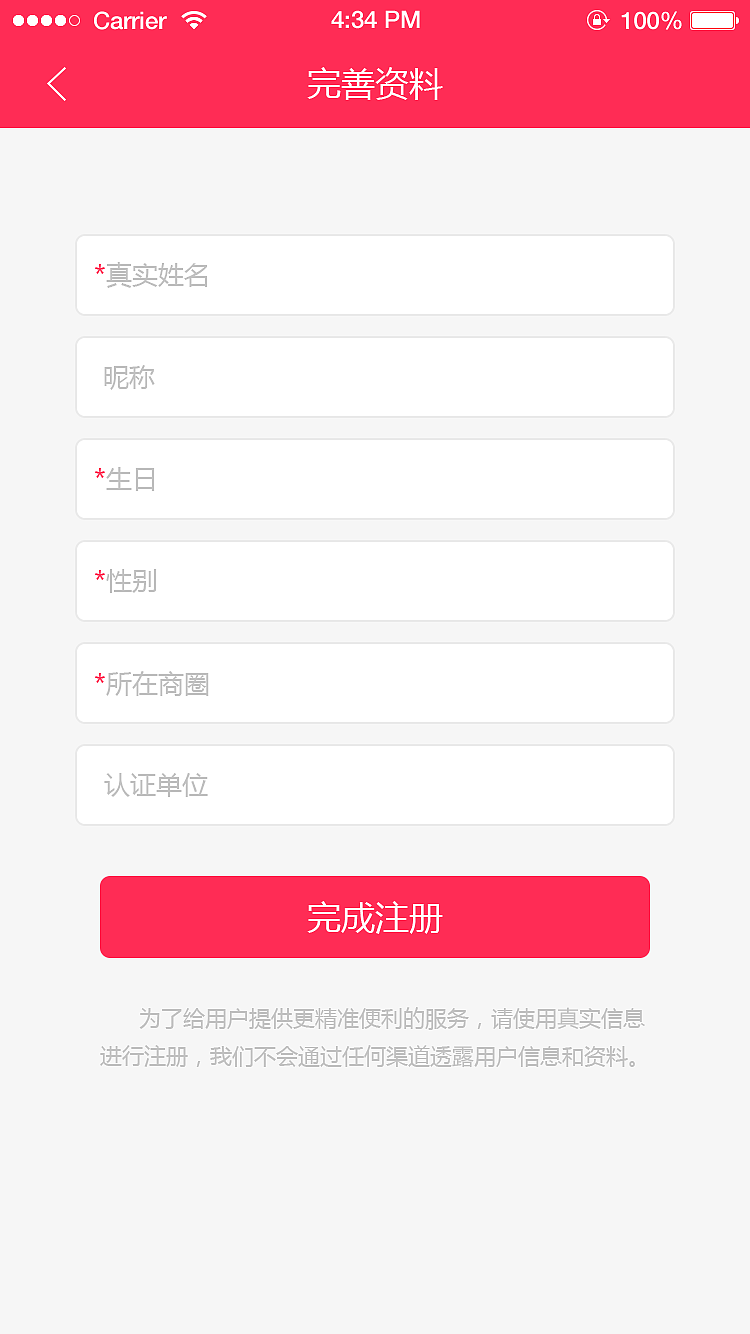The width and height of the screenshot is (750, 1334).
Task: Tap the battery icon in status bar
Action: pos(712,18)
